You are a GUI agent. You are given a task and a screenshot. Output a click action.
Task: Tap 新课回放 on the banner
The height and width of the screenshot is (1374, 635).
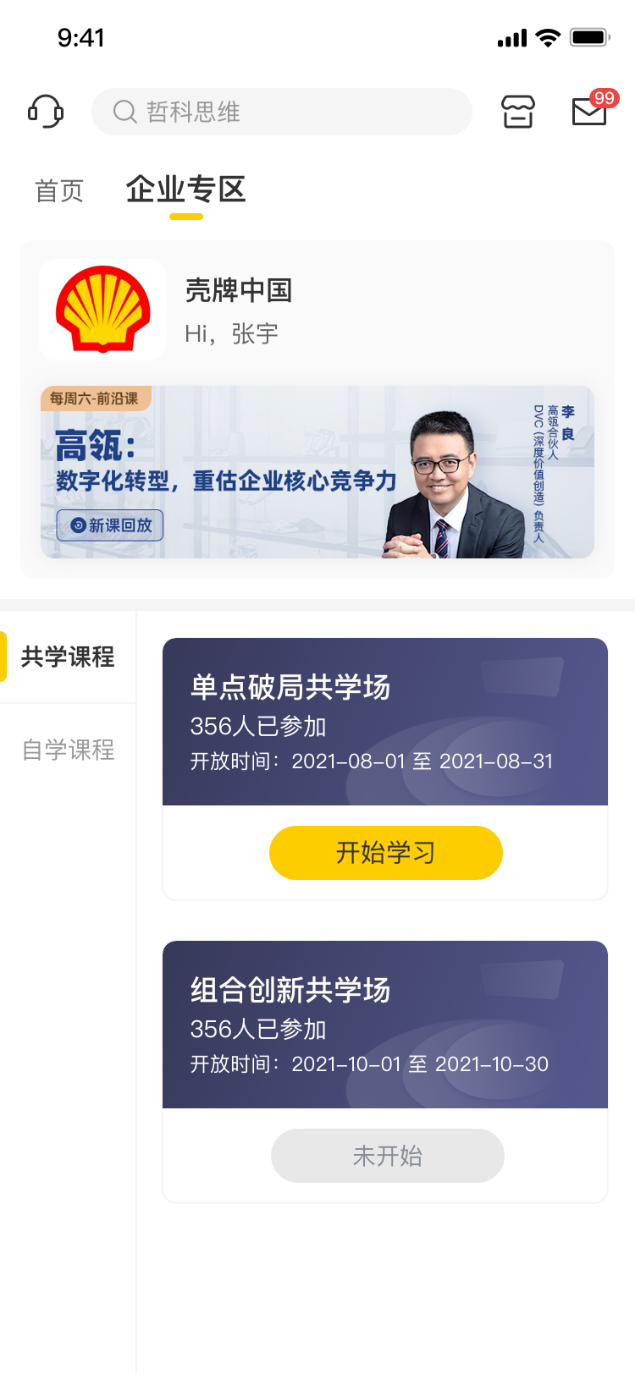(x=110, y=525)
